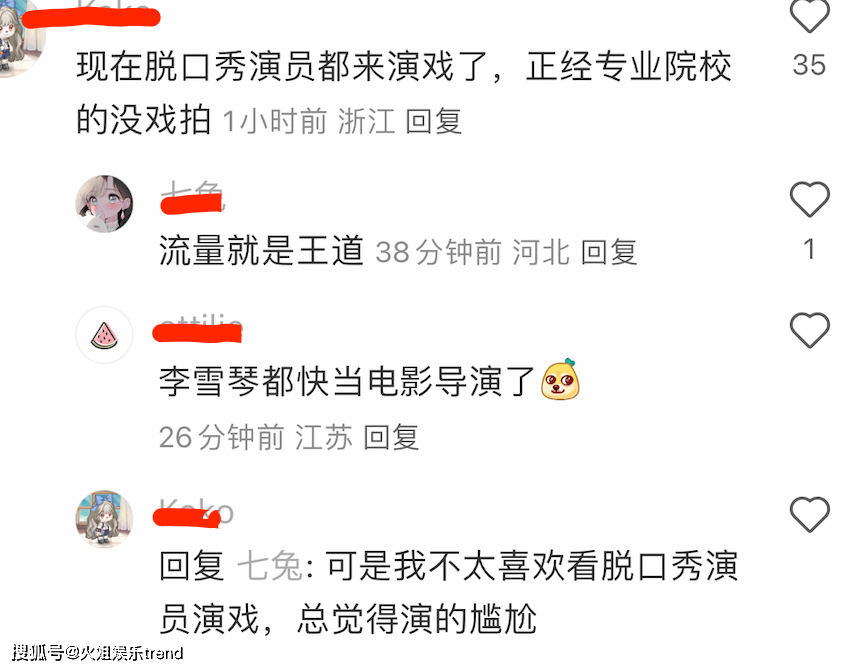The image size is (846, 670).
Task: Open the avatar beside 流量就是王道
Action: pos(105,205)
